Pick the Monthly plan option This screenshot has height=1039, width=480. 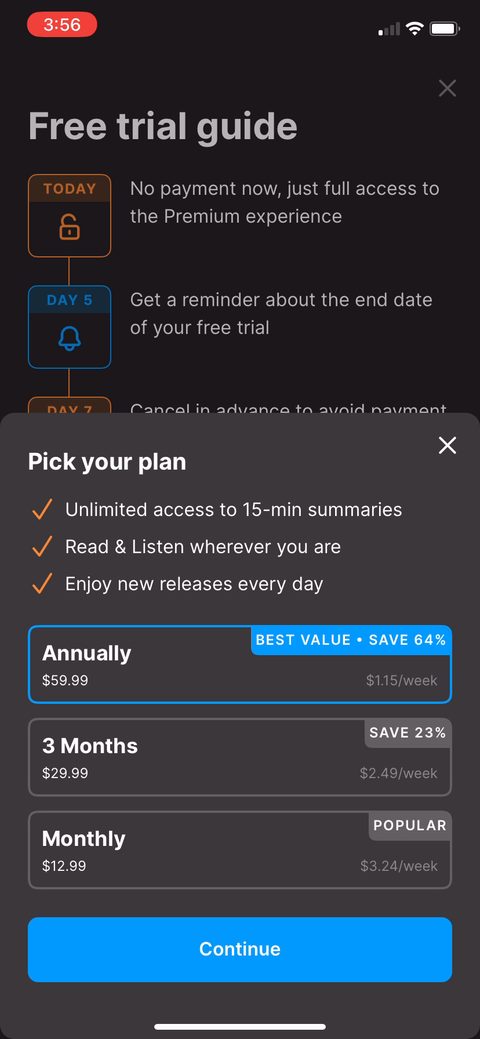click(240, 849)
